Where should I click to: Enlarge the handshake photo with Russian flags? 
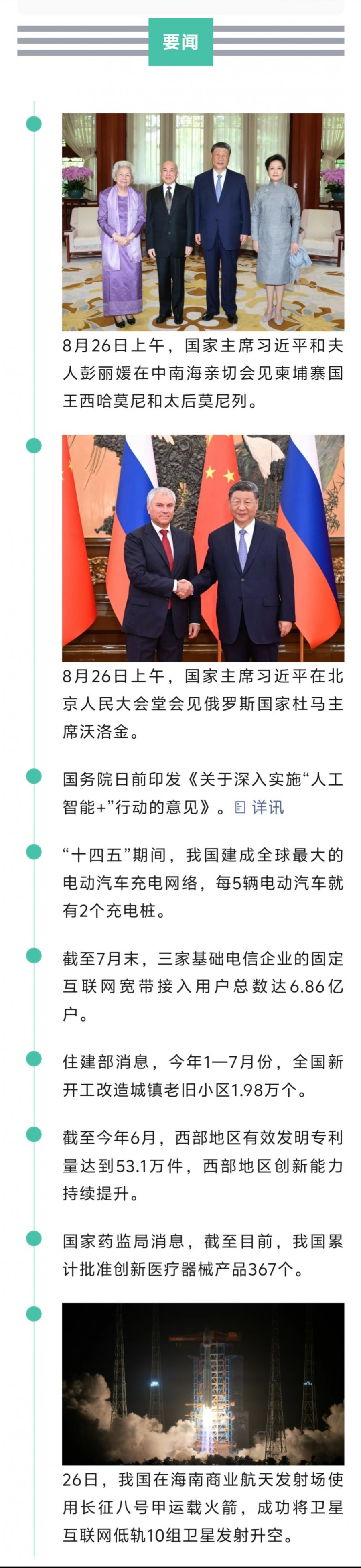(203, 548)
